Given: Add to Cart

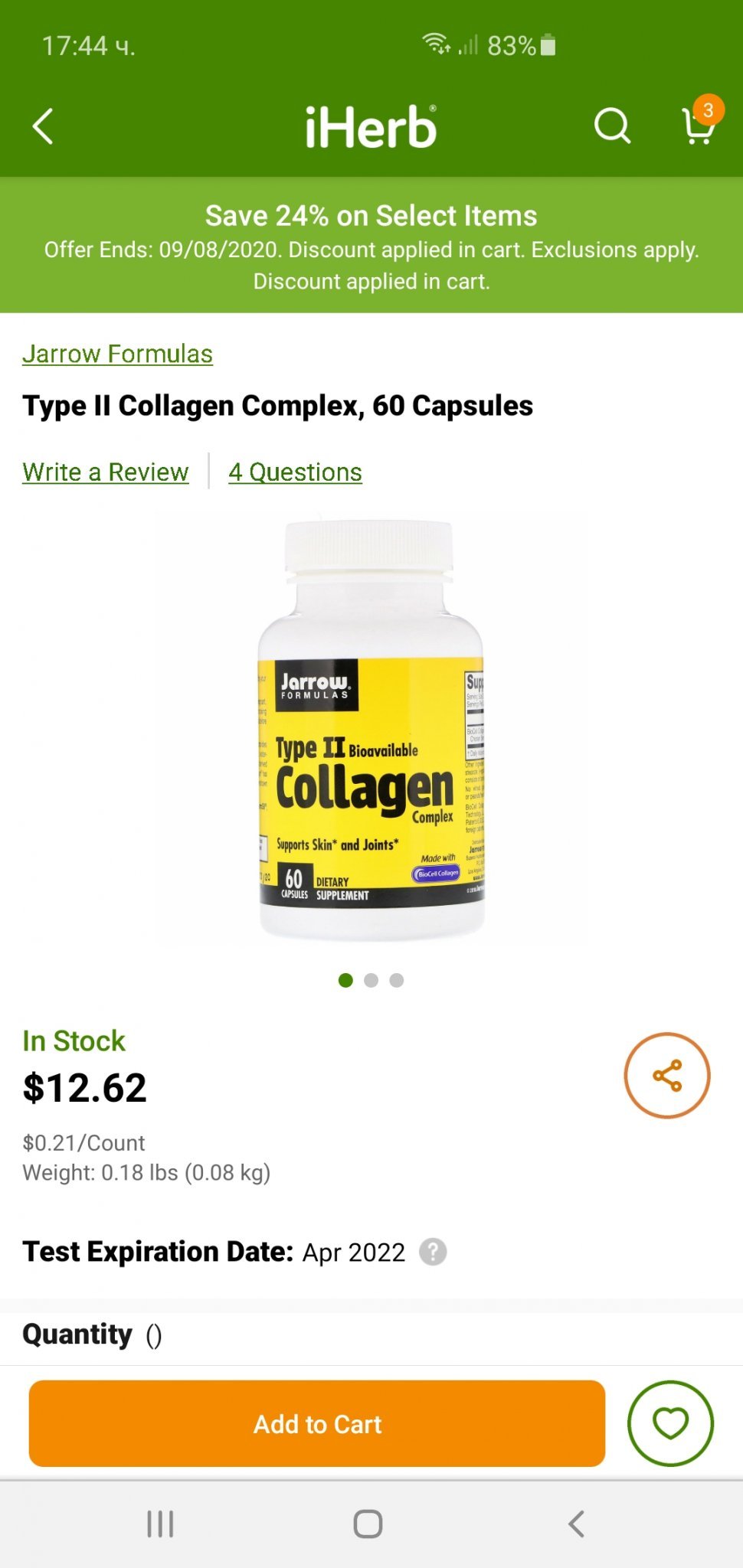Looking at the screenshot, I should (x=317, y=1424).
